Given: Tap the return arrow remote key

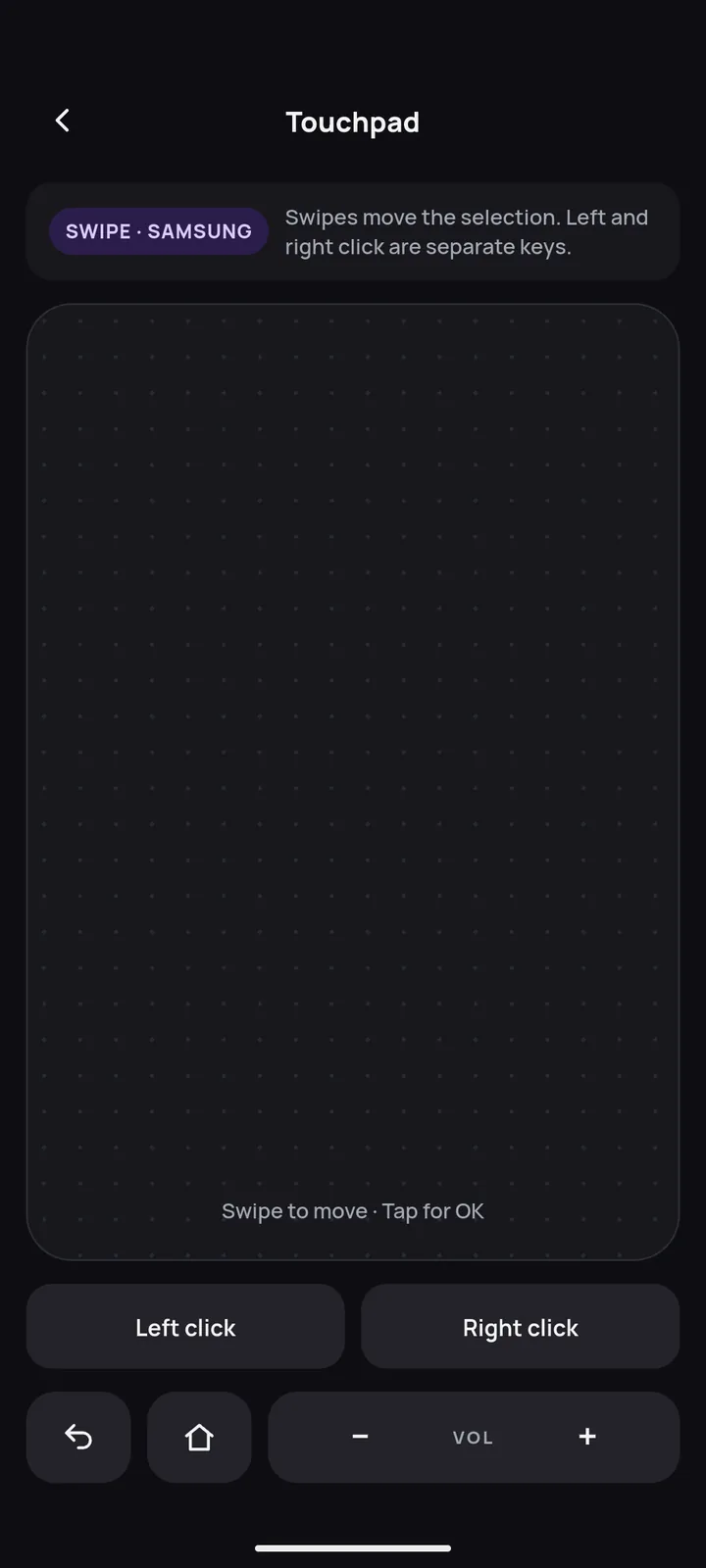Looking at the screenshot, I should pyautogui.click(x=78, y=1437).
